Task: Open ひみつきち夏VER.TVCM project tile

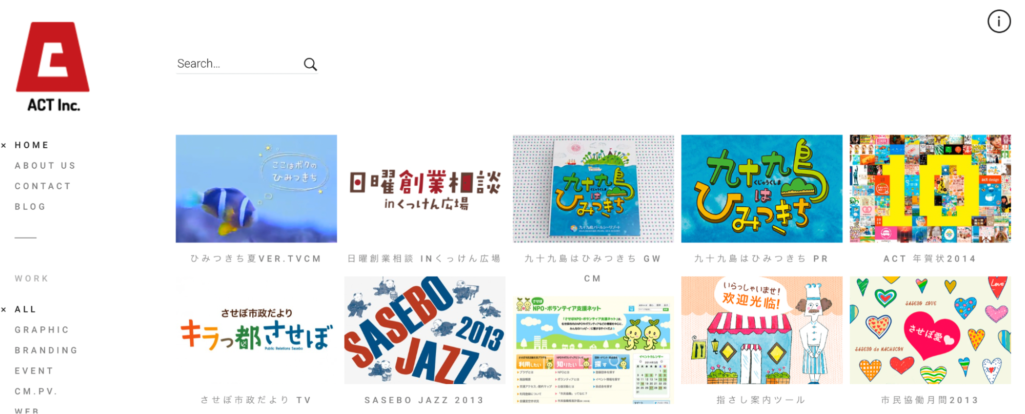Action: point(256,189)
